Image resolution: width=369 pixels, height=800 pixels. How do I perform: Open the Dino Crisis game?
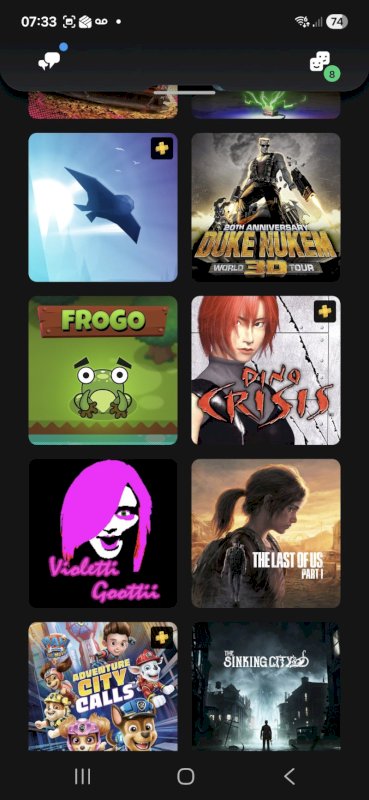click(266, 370)
